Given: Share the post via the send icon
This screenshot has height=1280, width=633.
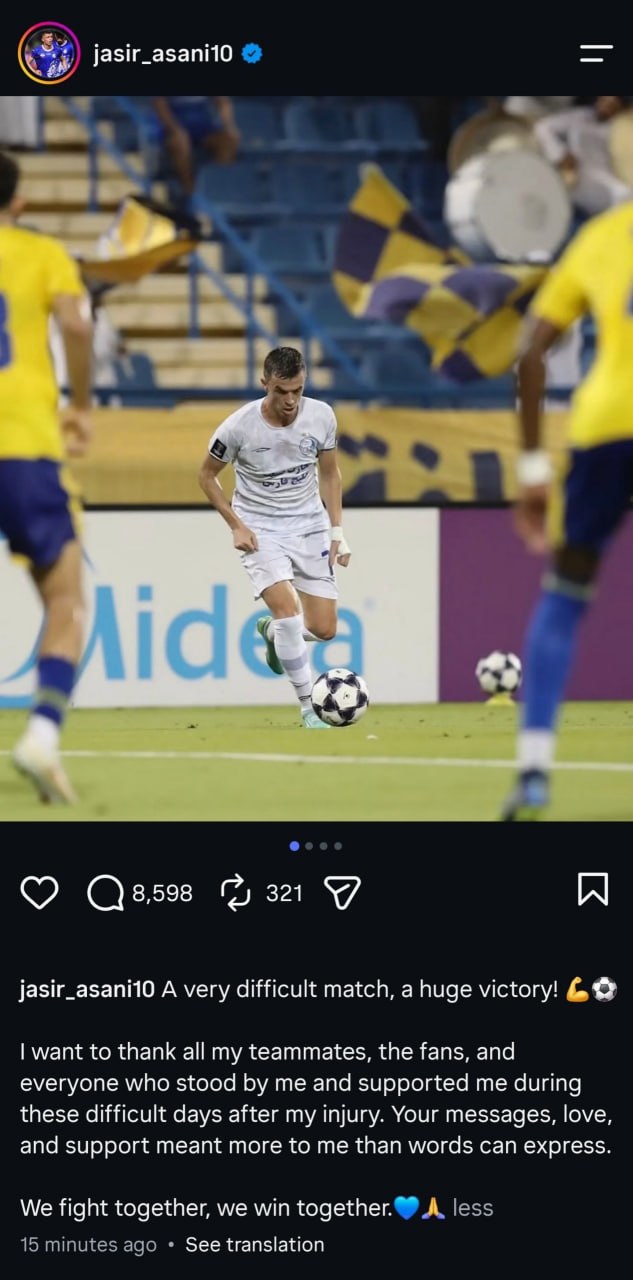Looking at the screenshot, I should pos(343,892).
